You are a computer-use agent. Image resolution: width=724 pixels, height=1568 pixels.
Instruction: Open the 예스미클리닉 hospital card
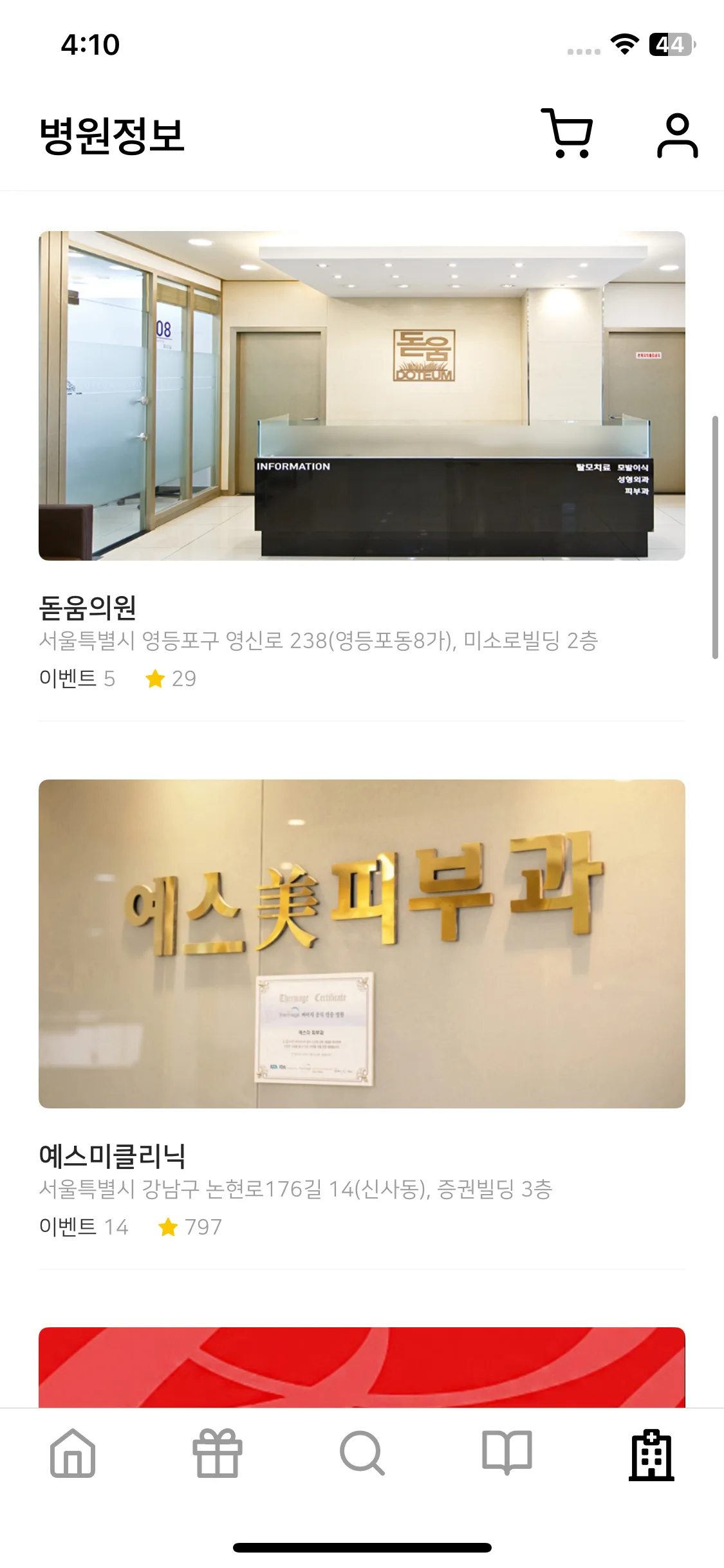coord(362,944)
